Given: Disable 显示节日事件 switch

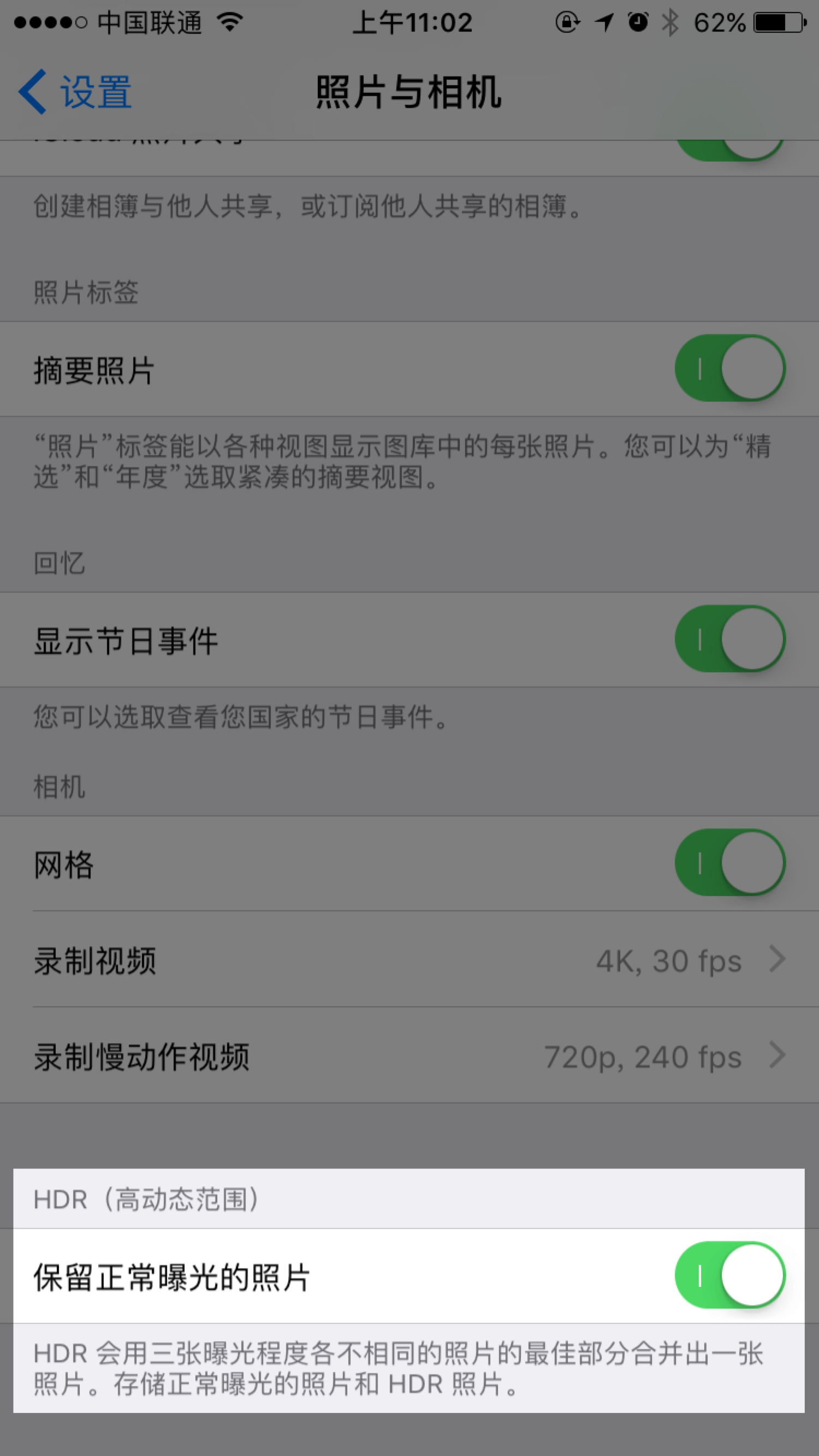Looking at the screenshot, I should point(729,639).
